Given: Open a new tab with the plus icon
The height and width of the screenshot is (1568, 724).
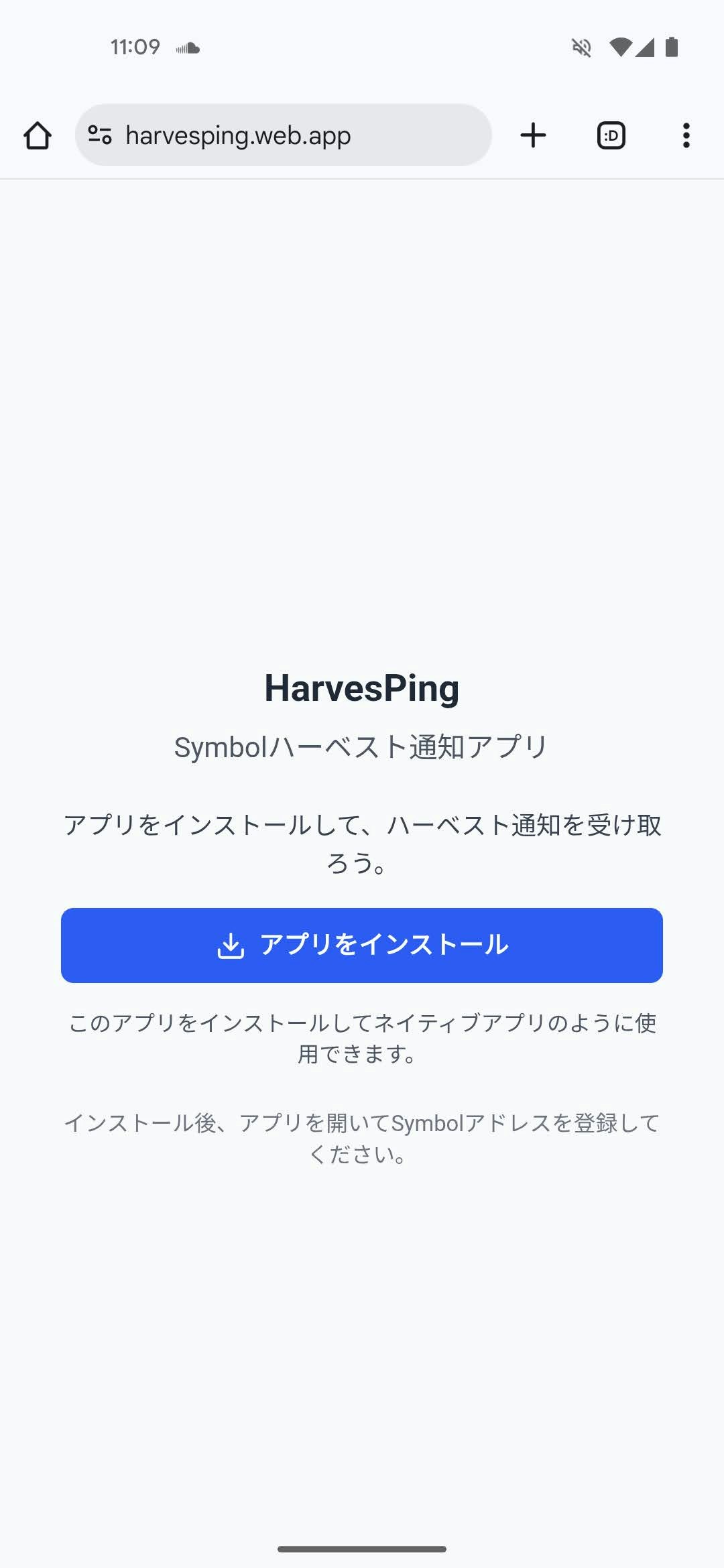Looking at the screenshot, I should [532, 135].
